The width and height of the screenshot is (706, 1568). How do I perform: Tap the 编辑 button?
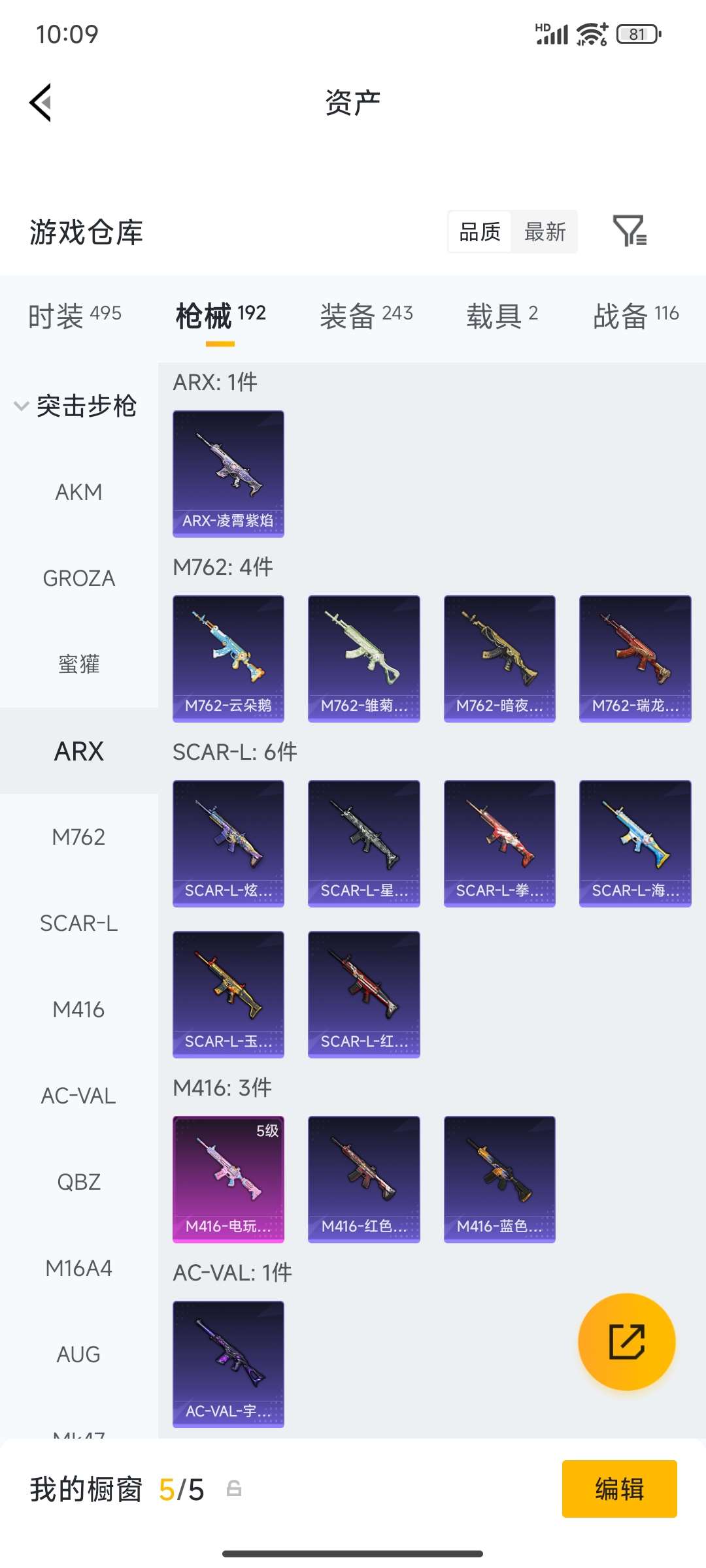(x=619, y=1489)
